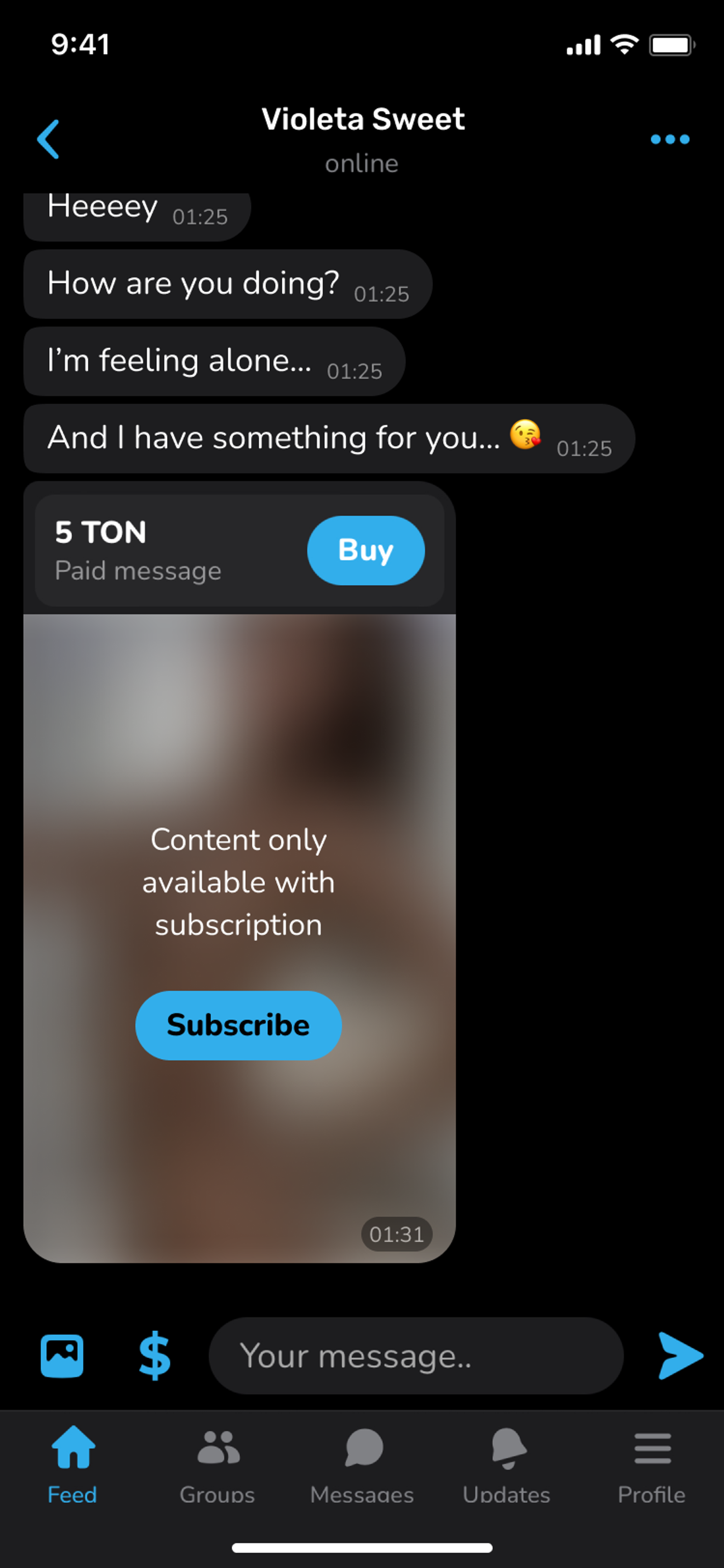This screenshot has height=1568, width=724.
Task: Open the dollar payment option
Action: point(155,1356)
